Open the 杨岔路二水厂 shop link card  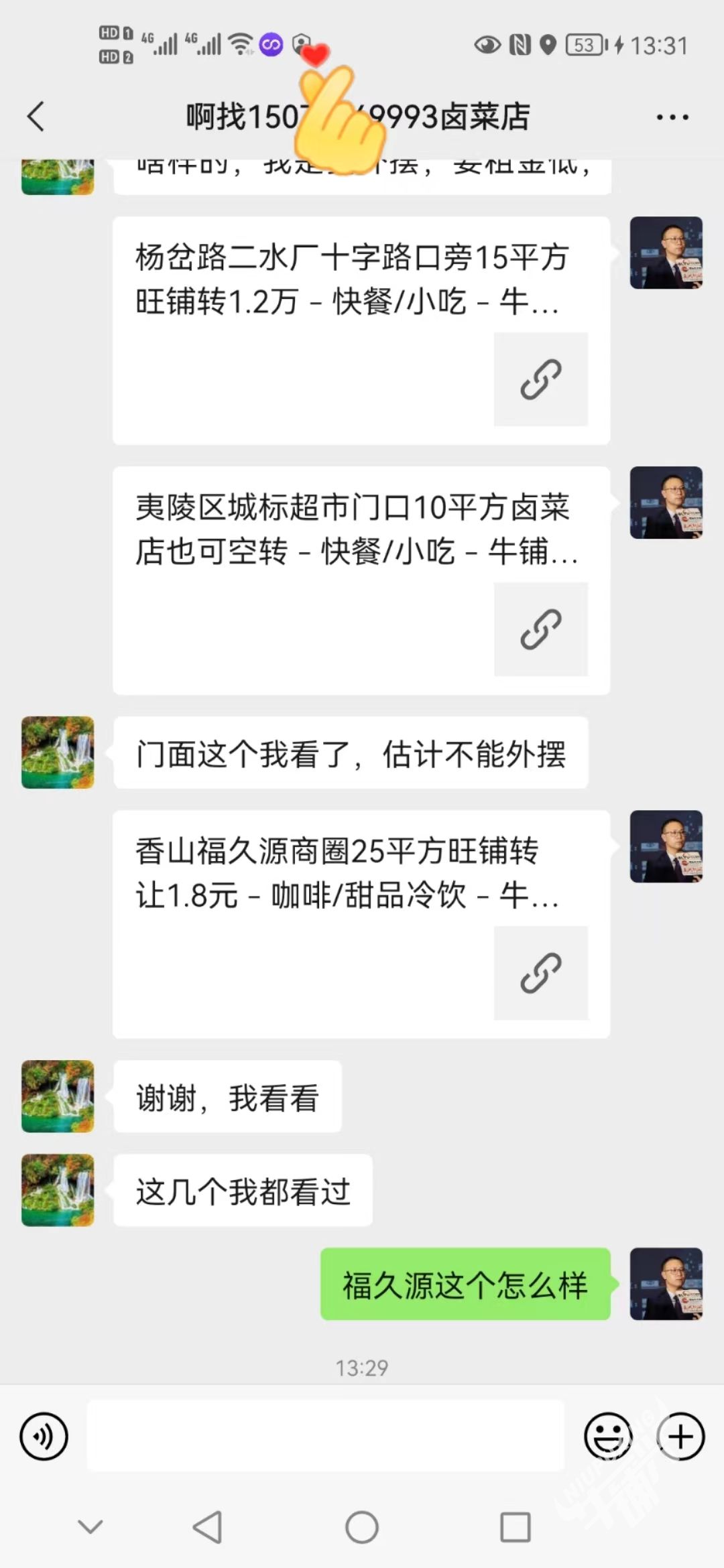[x=361, y=330]
